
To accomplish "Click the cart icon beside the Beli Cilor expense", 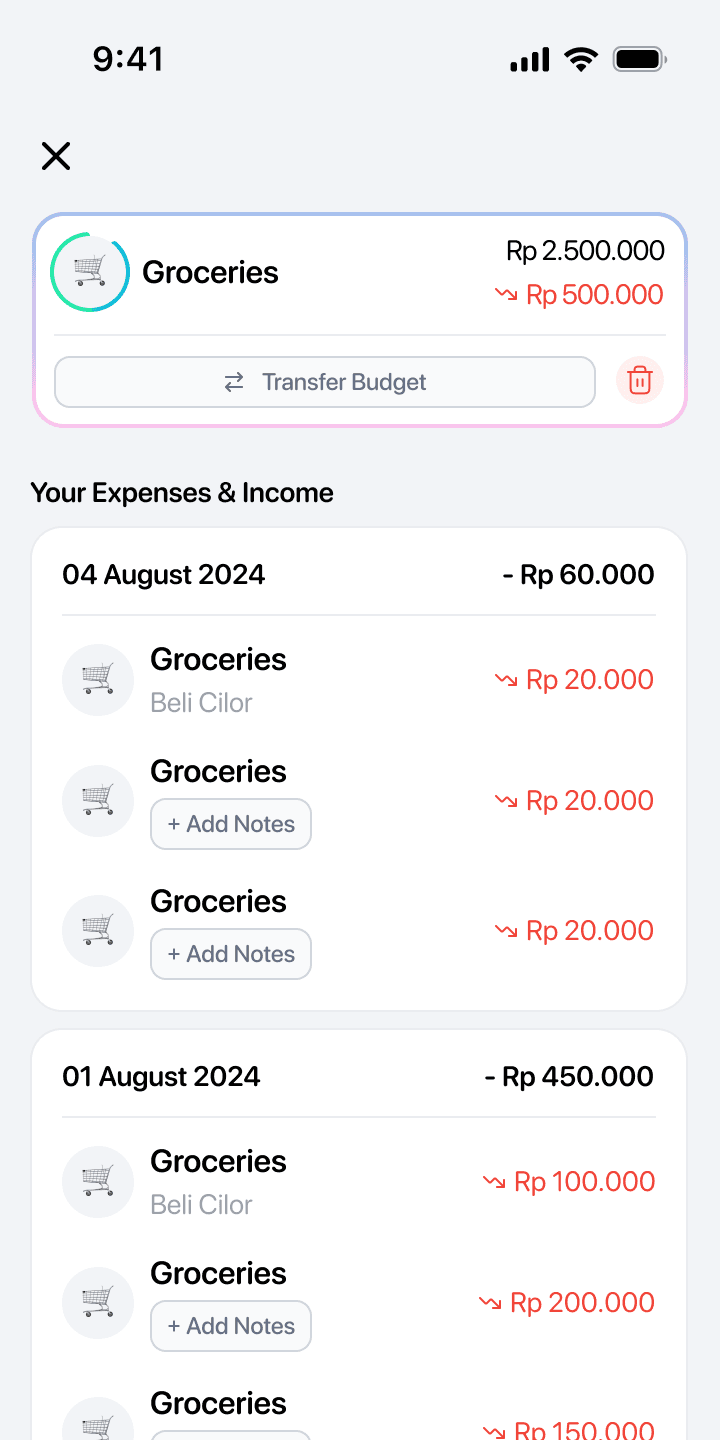I will click(x=98, y=680).
